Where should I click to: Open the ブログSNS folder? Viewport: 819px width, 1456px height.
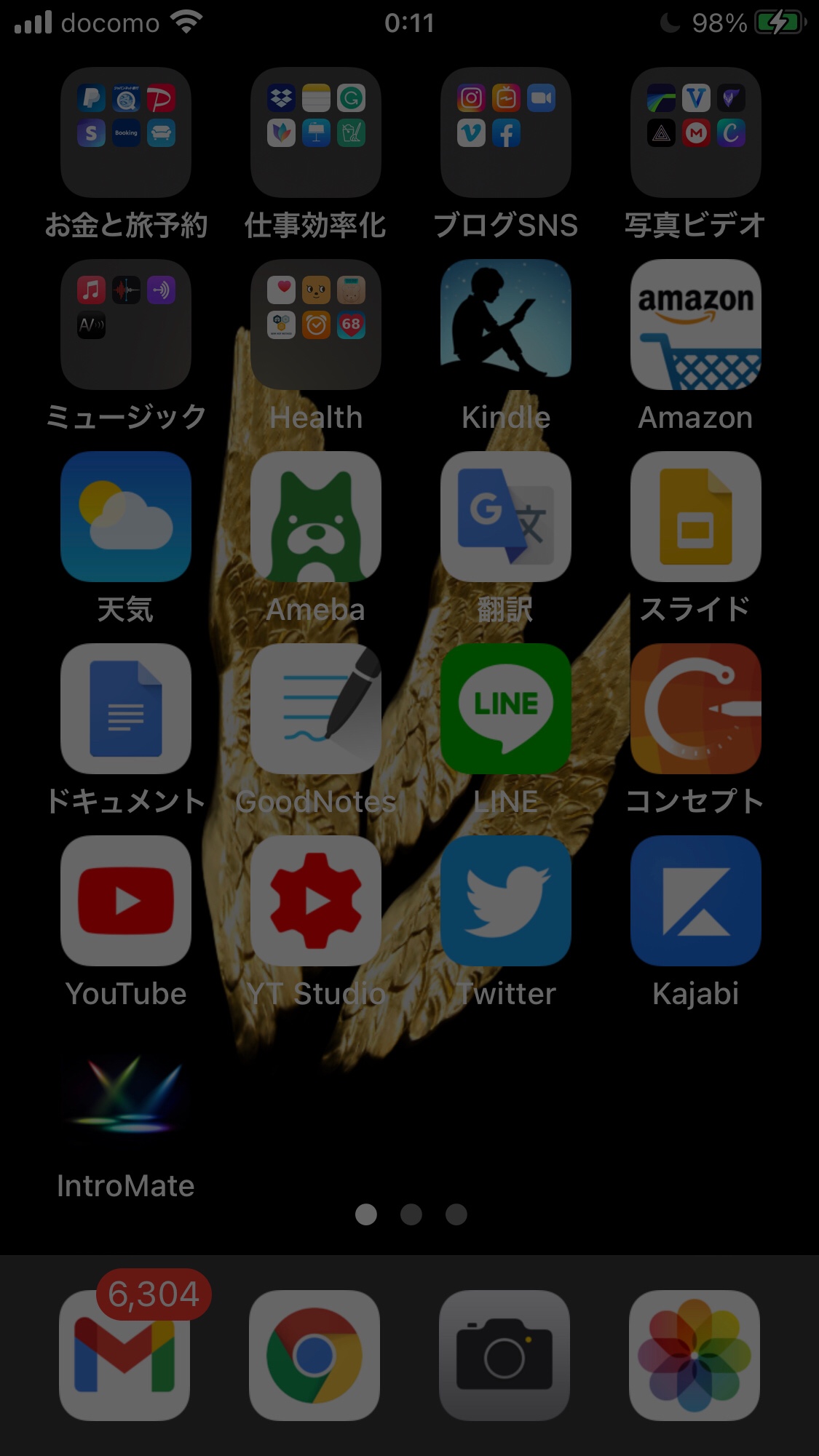[x=506, y=132]
